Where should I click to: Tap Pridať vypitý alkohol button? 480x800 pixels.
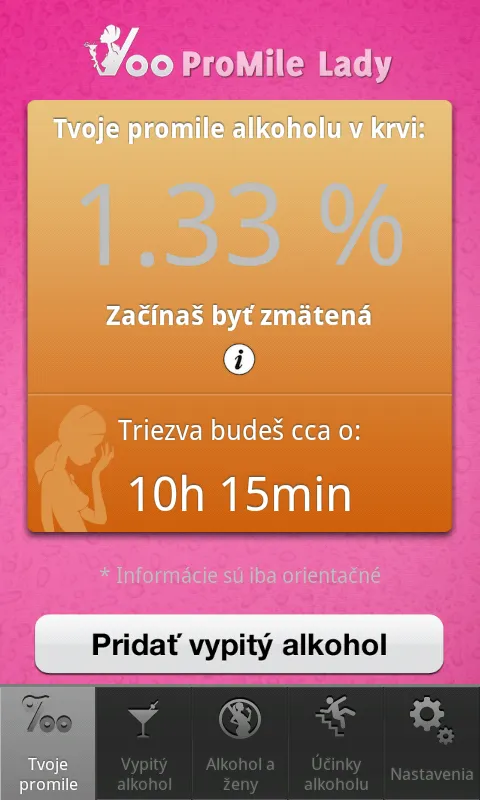point(239,644)
